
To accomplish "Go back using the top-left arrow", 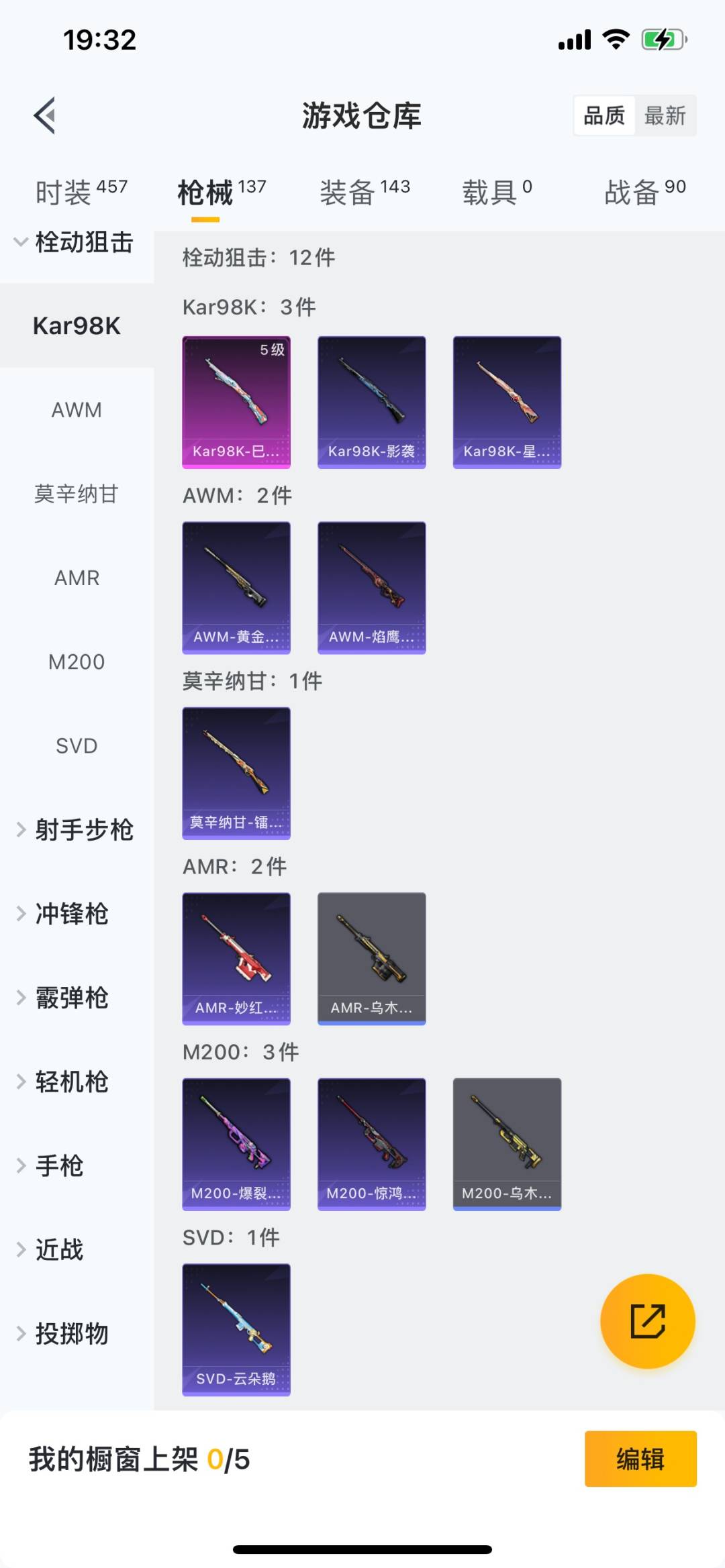I will pyautogui.click(x=44, y=115).
